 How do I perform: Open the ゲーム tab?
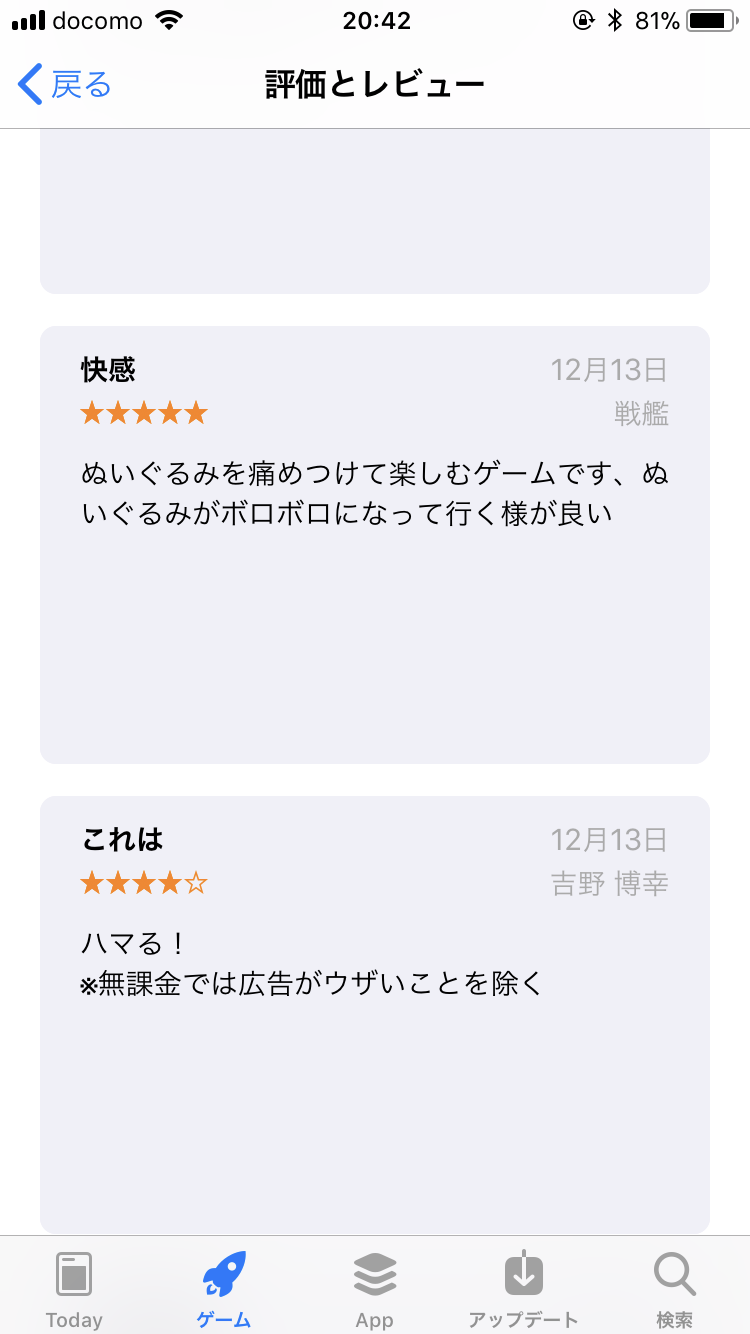(224, 1288)
